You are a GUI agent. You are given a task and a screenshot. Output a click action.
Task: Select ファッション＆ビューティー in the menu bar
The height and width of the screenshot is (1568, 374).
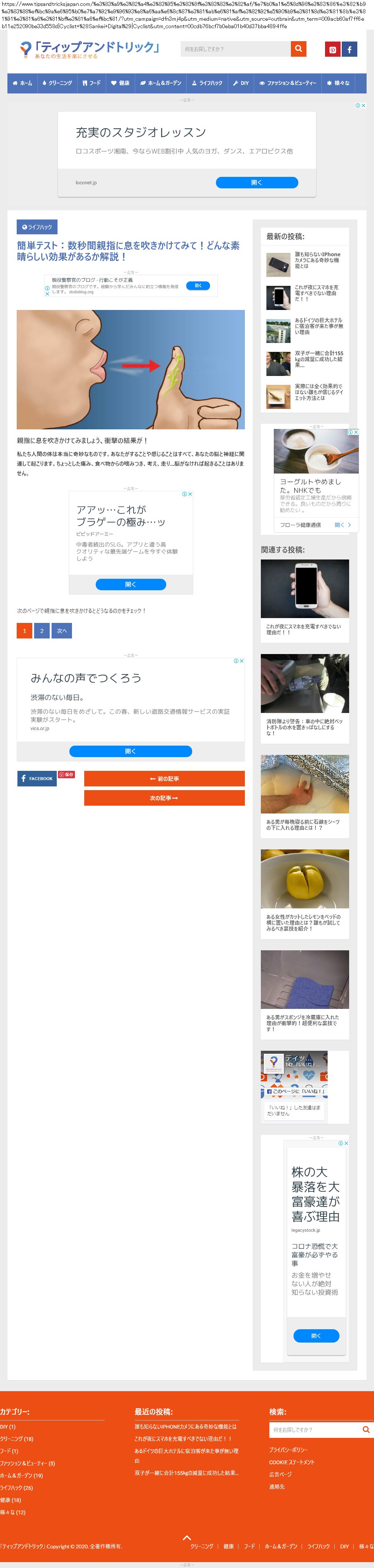coord(288,83)
